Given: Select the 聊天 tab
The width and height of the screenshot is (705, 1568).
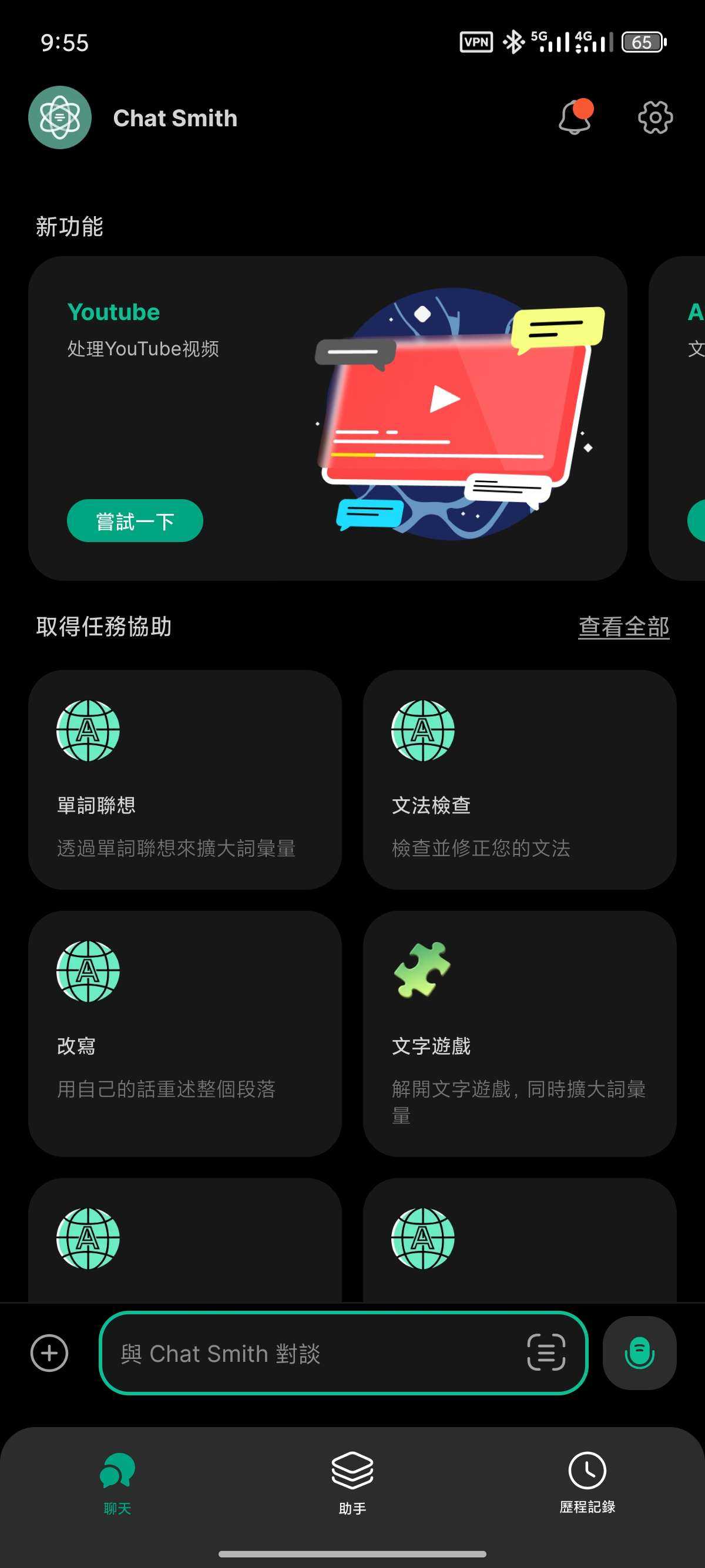Looking at the screenshot, I should click(x=117, y=1483).
